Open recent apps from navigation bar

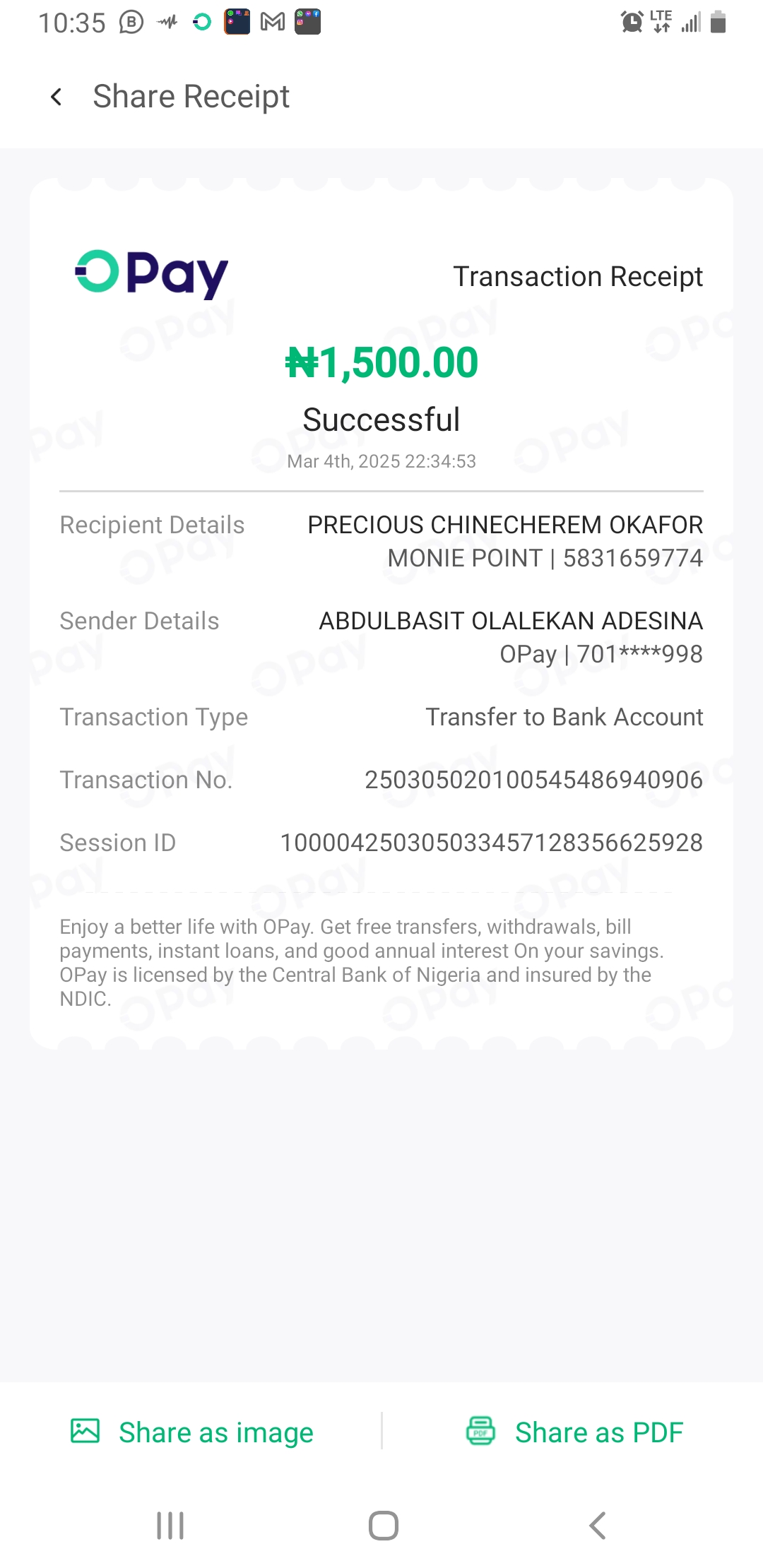[x=170, y=1526]
